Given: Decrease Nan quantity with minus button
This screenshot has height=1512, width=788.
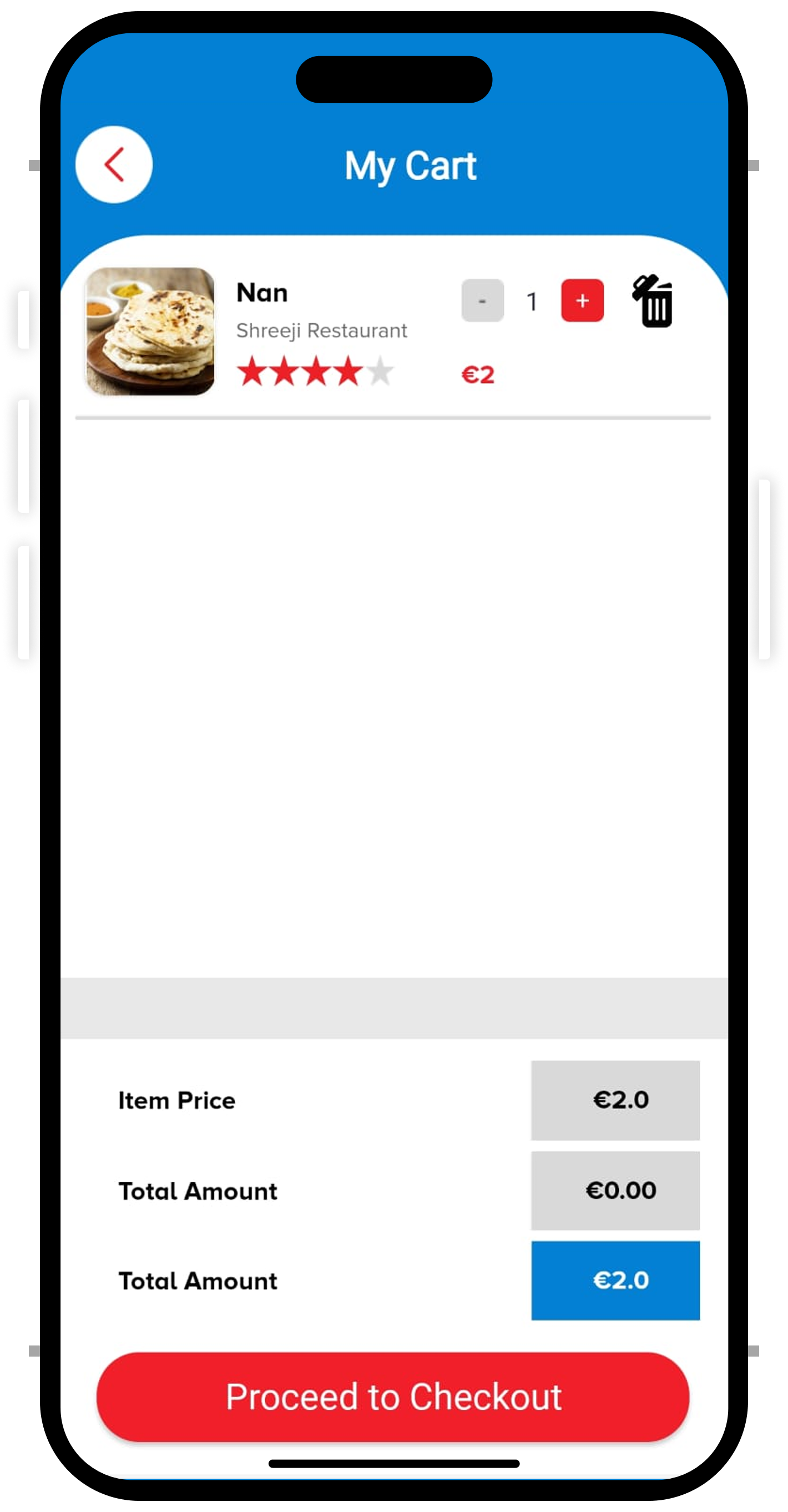Looking at the screenshot, I should click(482, 300).
